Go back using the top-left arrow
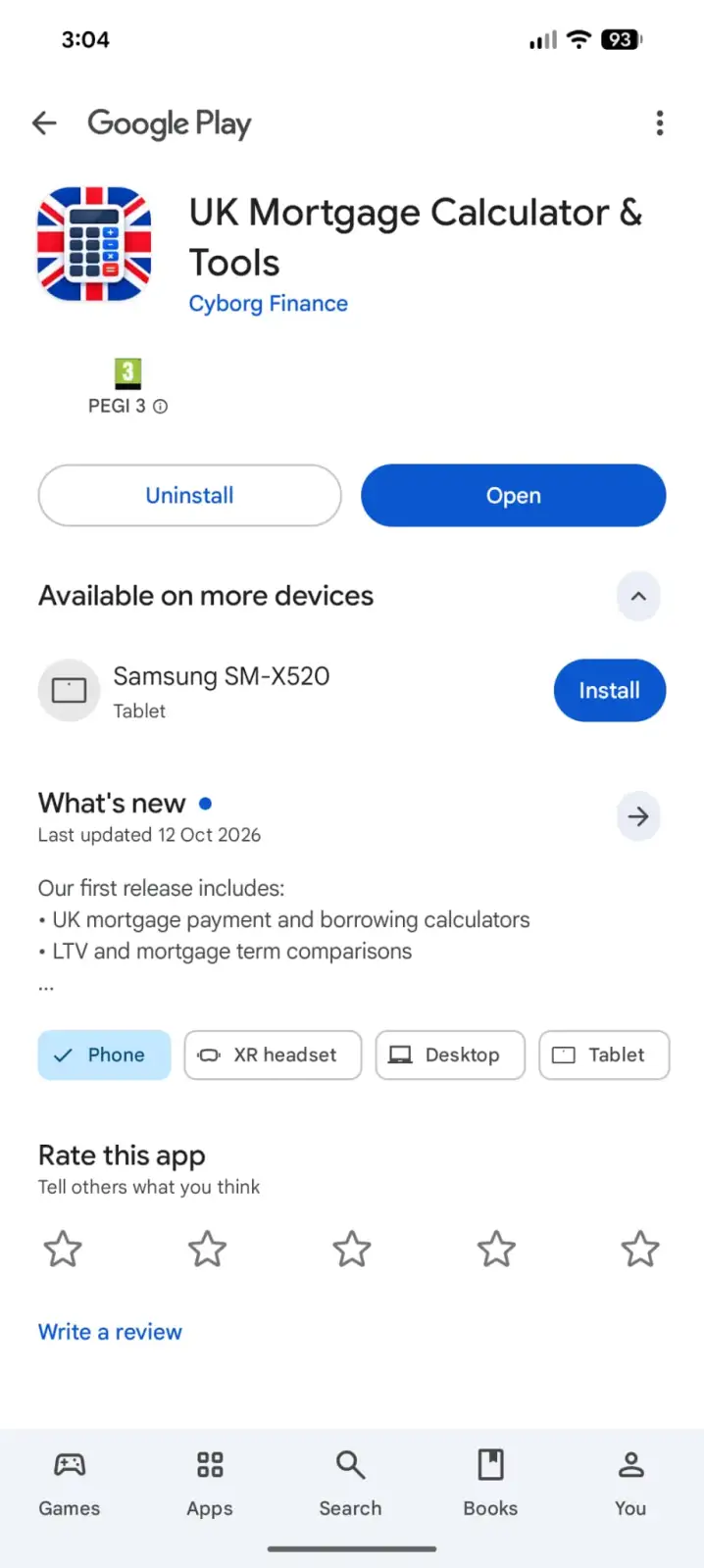This screenshot has width=704, height=1568. [x=44, y=122]
